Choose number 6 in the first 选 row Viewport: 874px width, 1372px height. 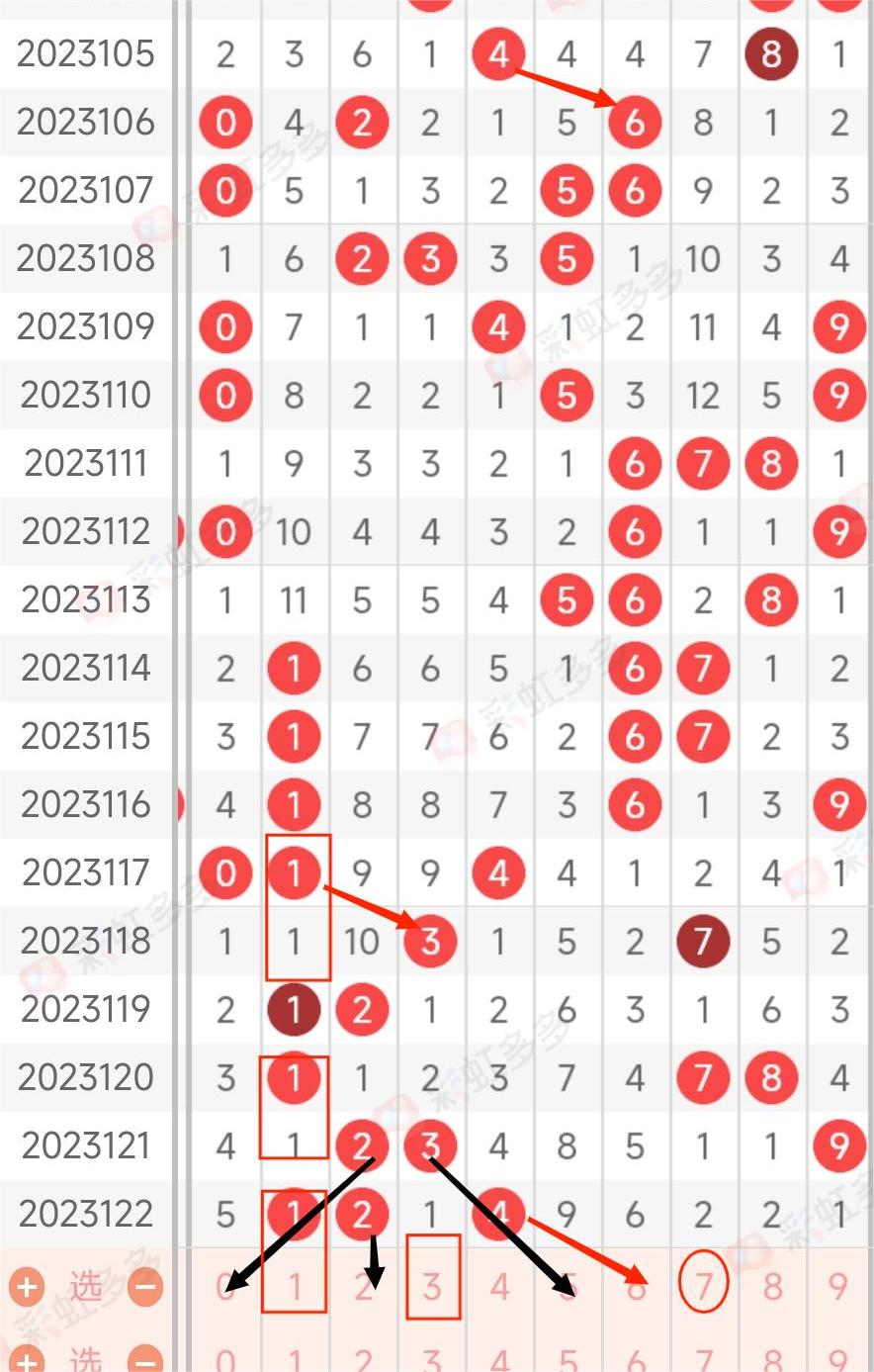click(x=636, y=1287)
